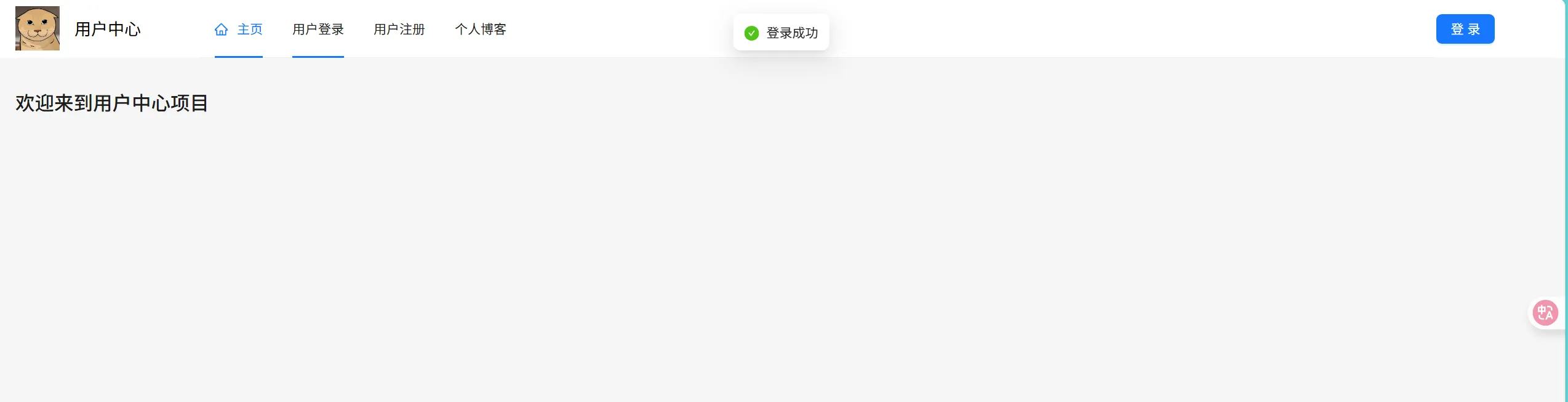Go to the 主页 home tab

[x=239, y=29]
